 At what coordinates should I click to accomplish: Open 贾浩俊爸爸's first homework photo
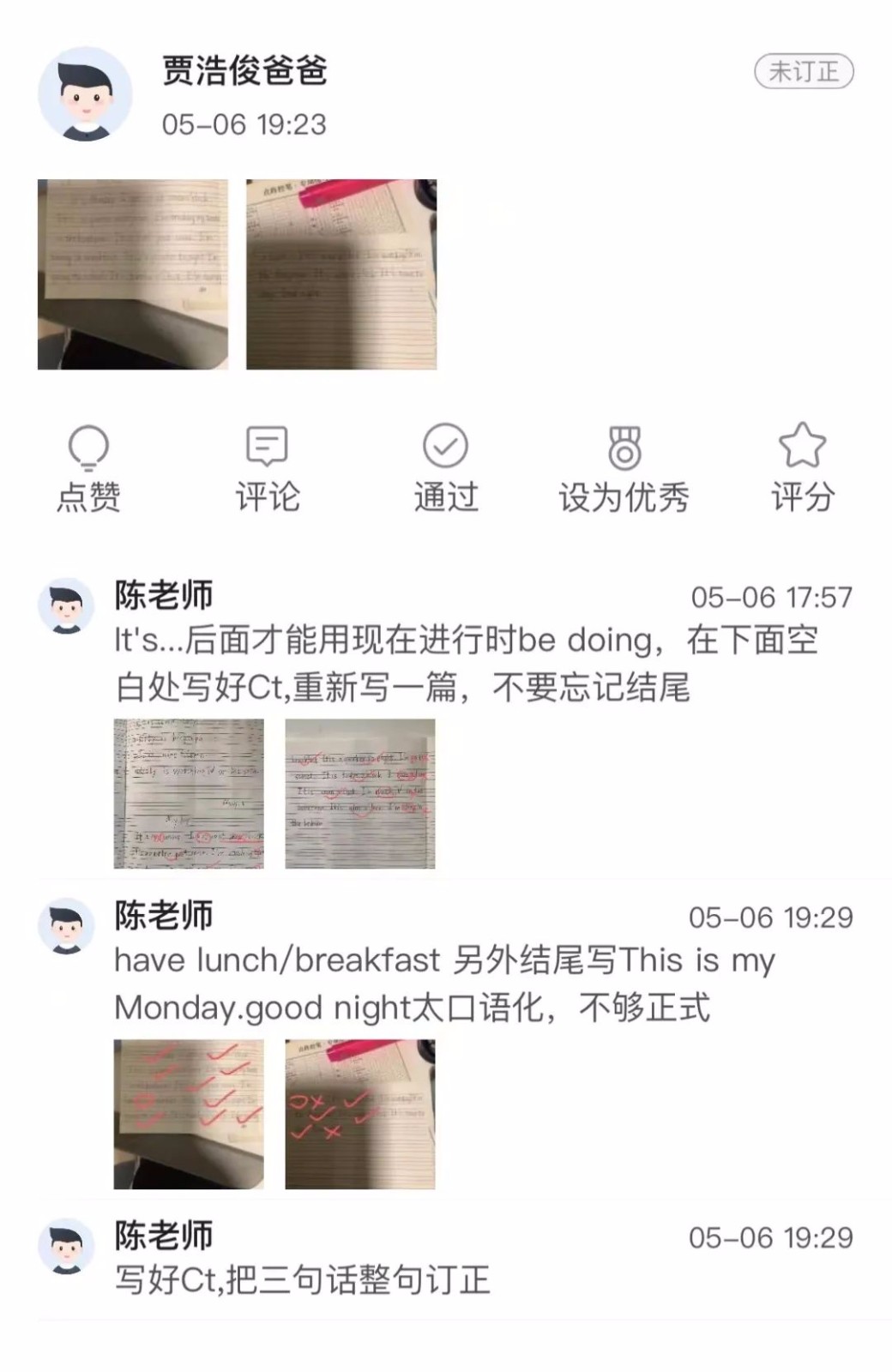(x=133, y=274)
